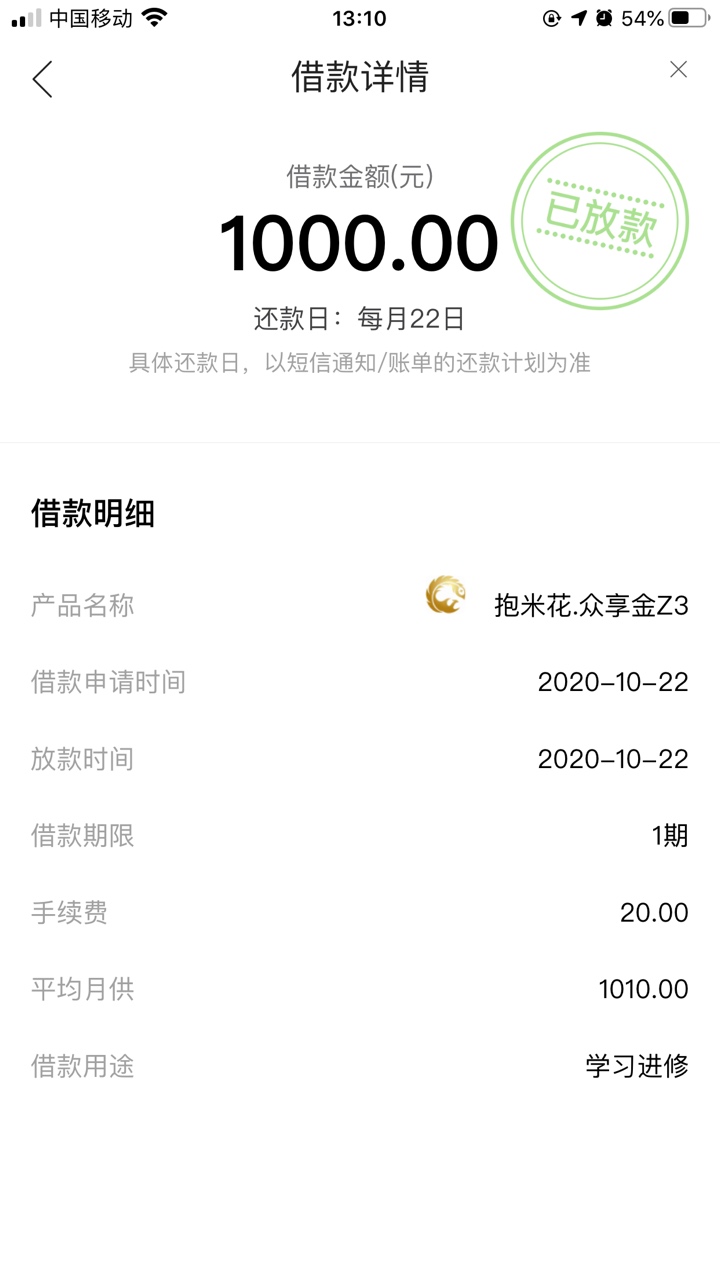This screenshot has height=1280, width=720.
Task: Go back using the top-left arrow
Action: point(42,79)
